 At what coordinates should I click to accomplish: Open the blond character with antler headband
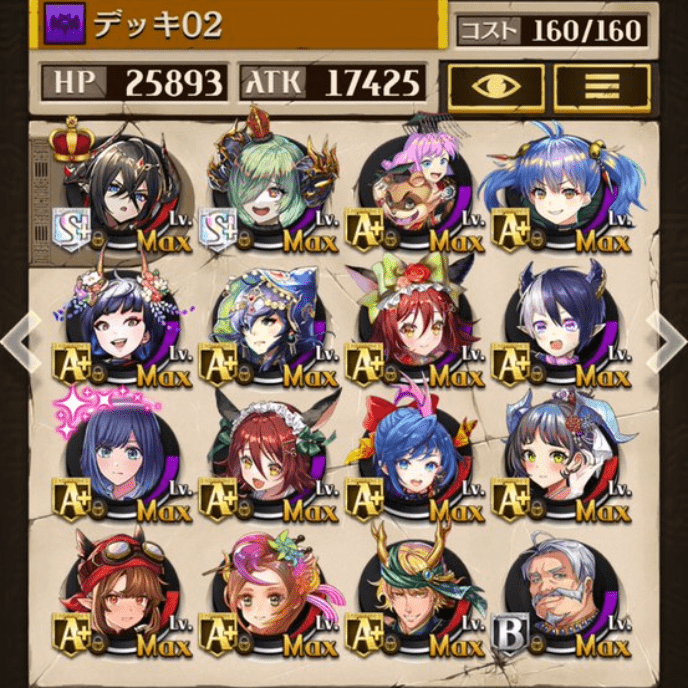pyautogui.click(x=416, y=592)
